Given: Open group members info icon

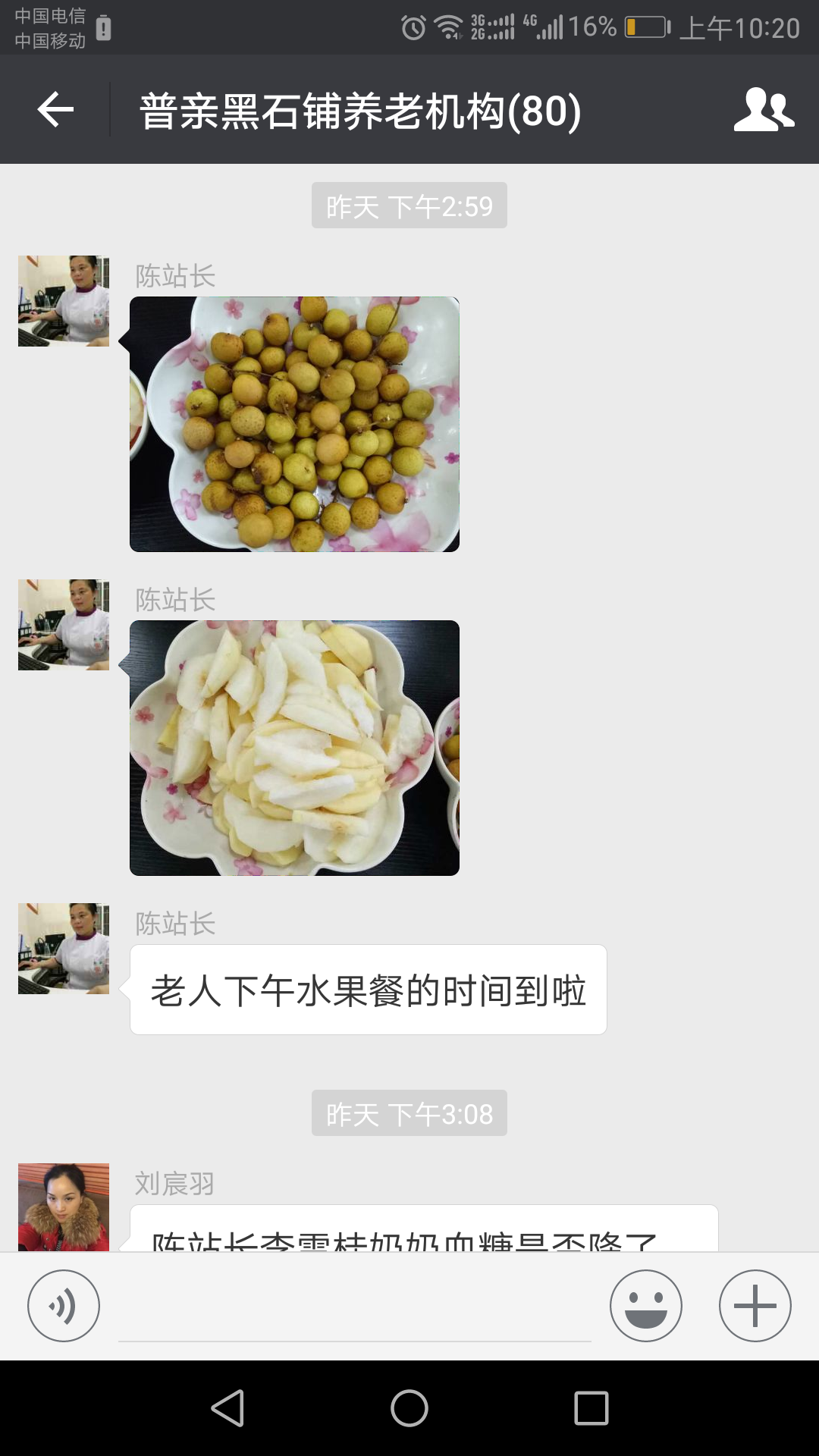Looking at the screenshot, I should click(764, 110).
